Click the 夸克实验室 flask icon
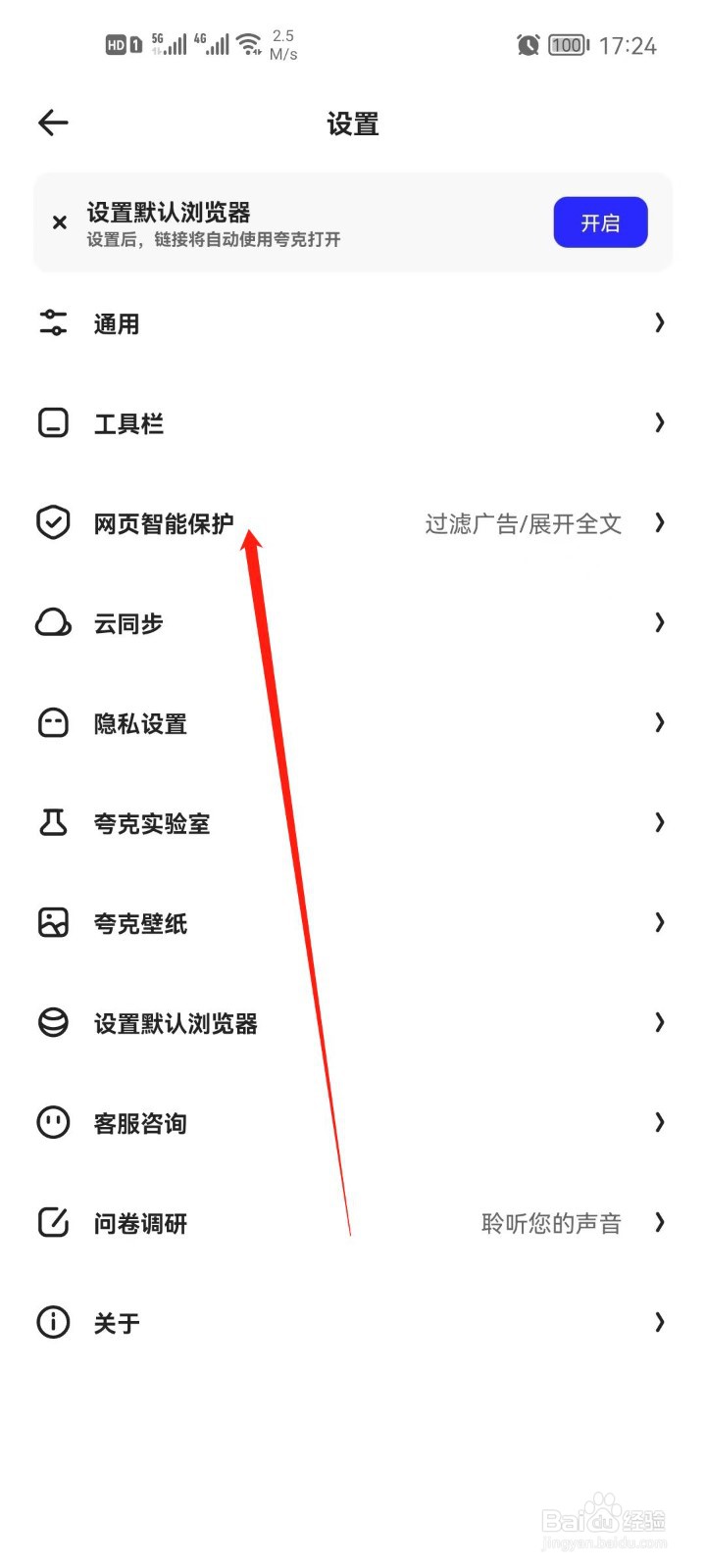The height and width of the screenshot is (1568, 706). [x=53, y=822]
